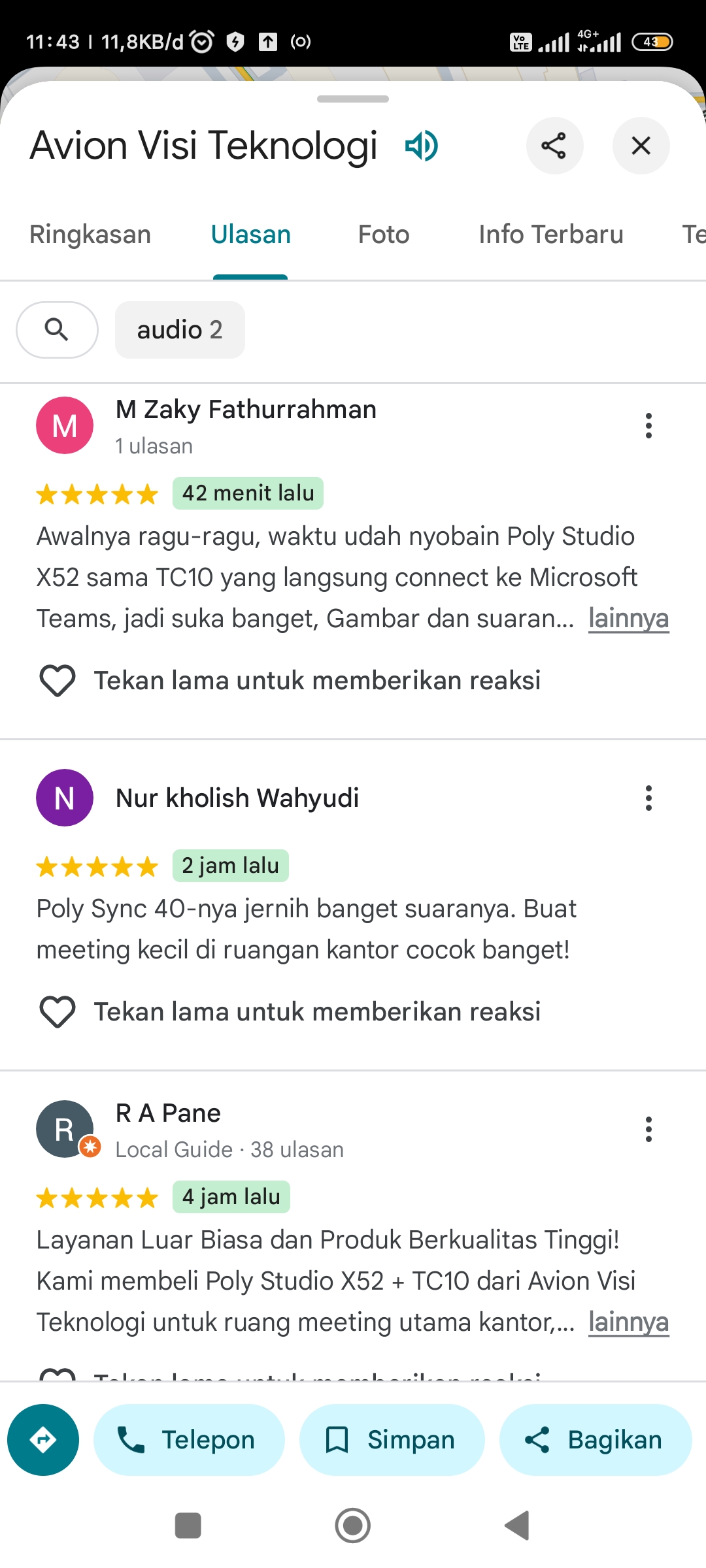Screen dimensions: 706x1568
Task: Start directions with the round arrow button
Action: pyautogui.click(x=43, y=1440)
